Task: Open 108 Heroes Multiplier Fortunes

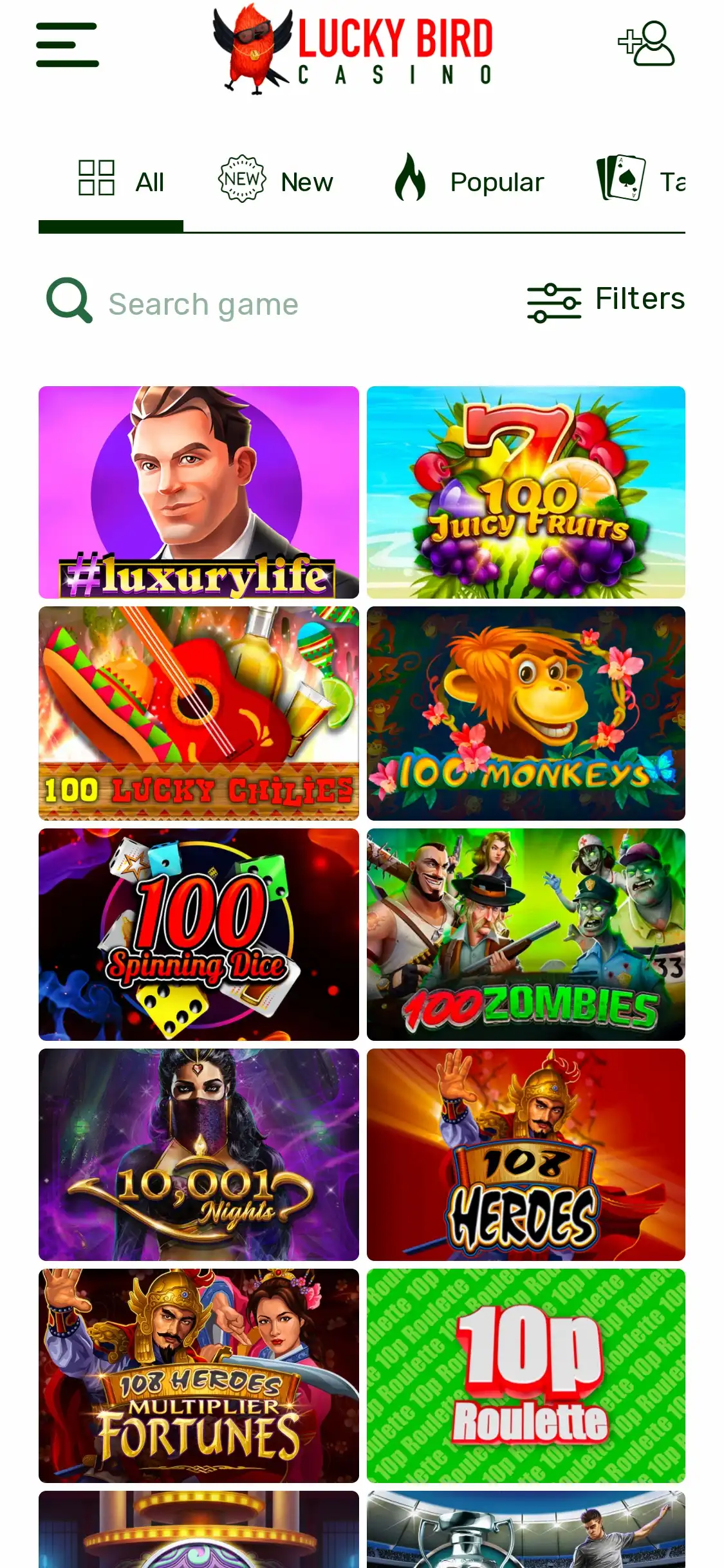Action: [199, 1376]
